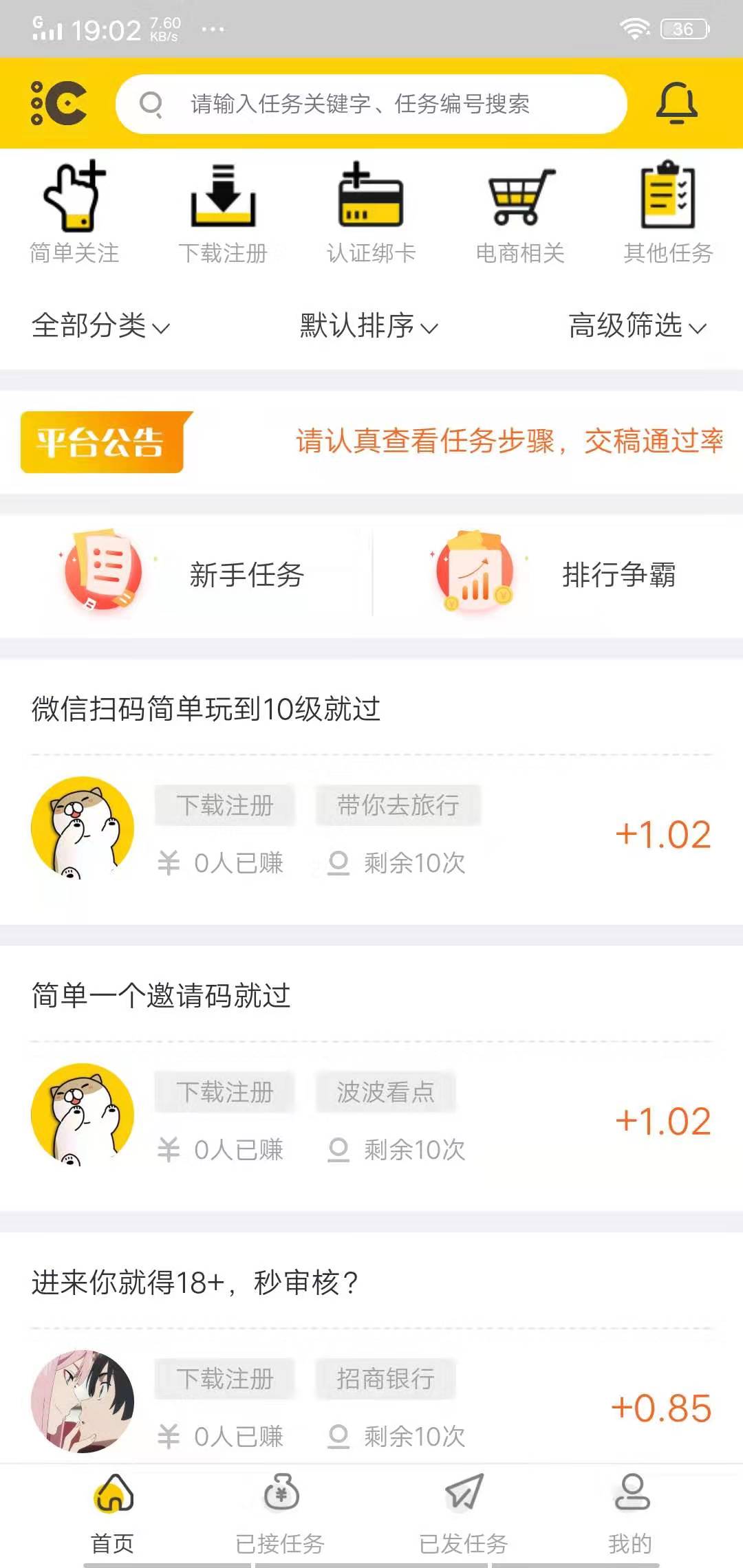This screenshot has height=1568, width=743.
Task: Tap the 首页 home icon
Action: [112, 1506]
